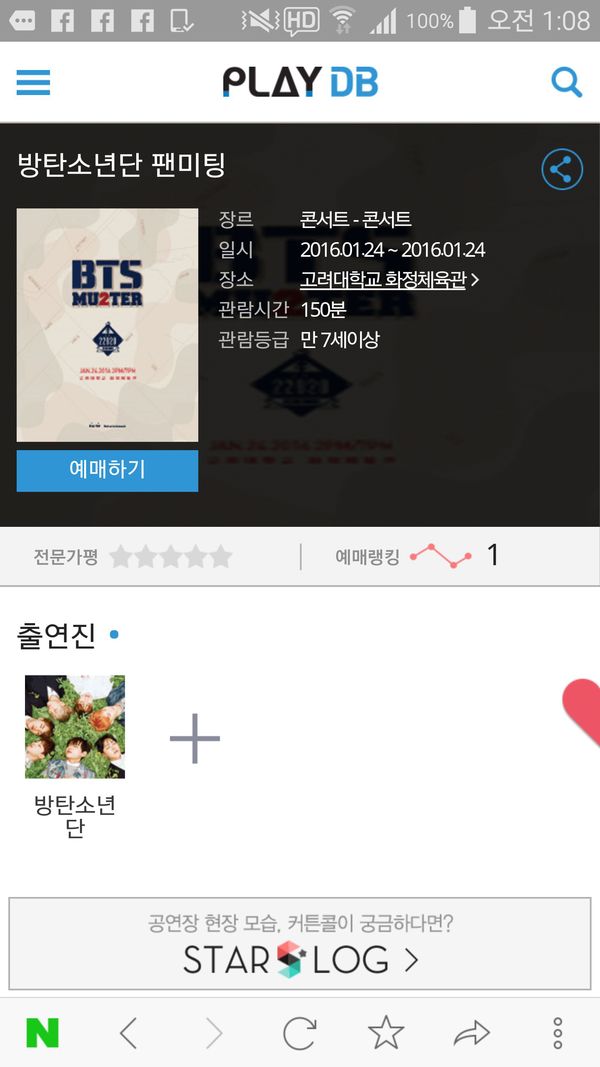Tap the 예매하기 booking button
Screen dimensions: 600x1067
107,470
